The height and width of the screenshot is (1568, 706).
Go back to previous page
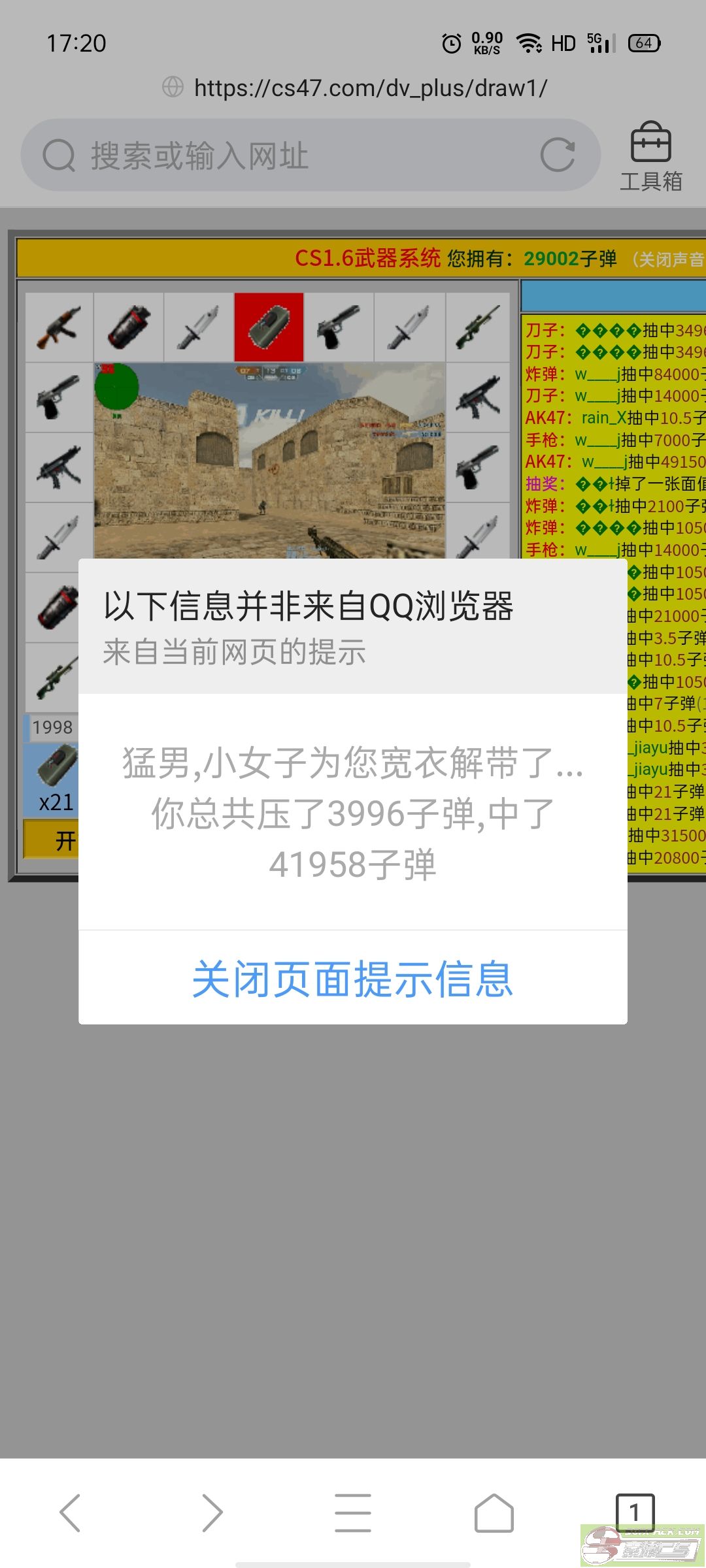[70, 1512]
